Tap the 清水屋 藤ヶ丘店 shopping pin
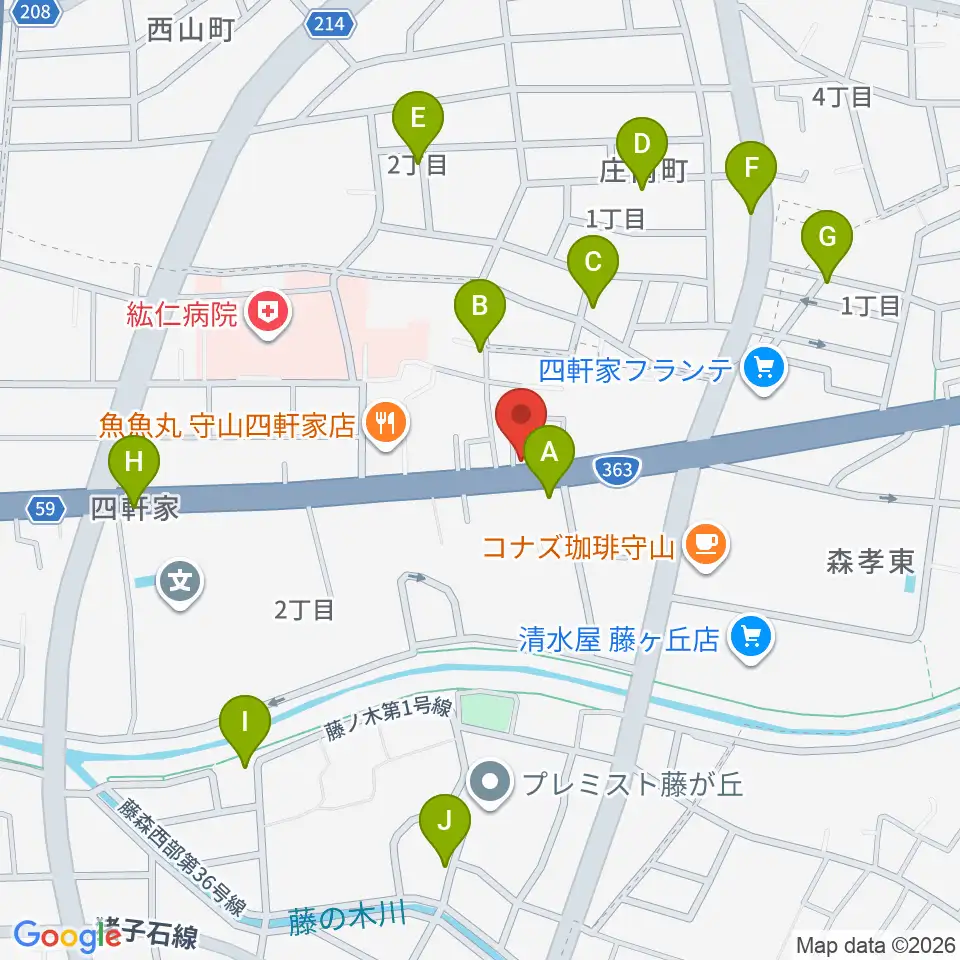The height and width of the screenshot is (960, 960). click(x=751, y=640)
